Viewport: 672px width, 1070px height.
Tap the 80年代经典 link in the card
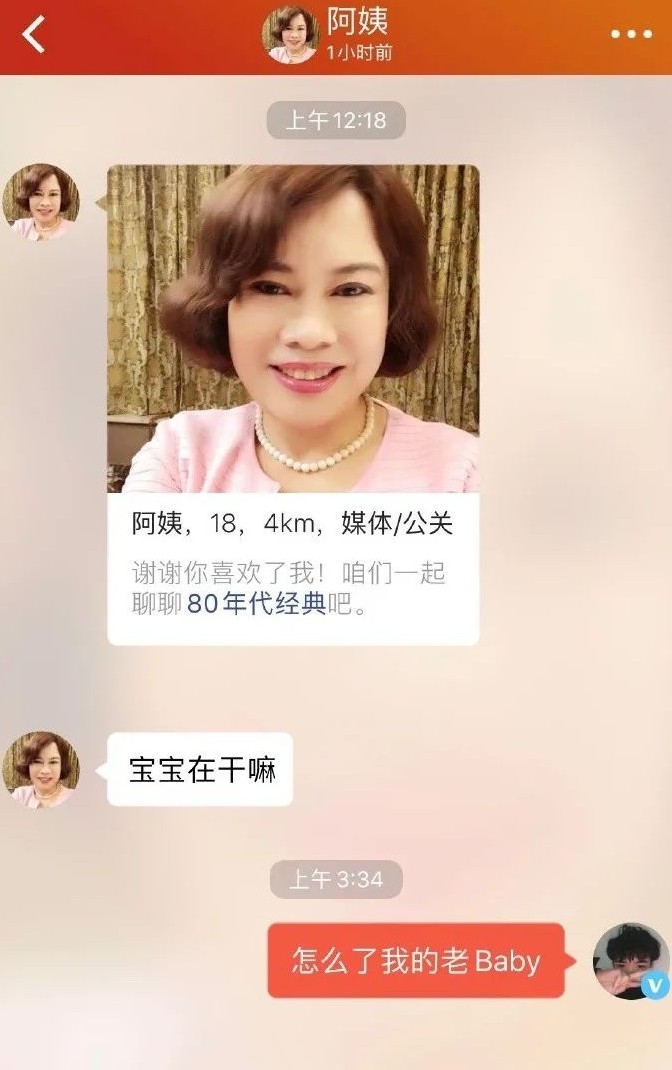[x=257, y=606]
